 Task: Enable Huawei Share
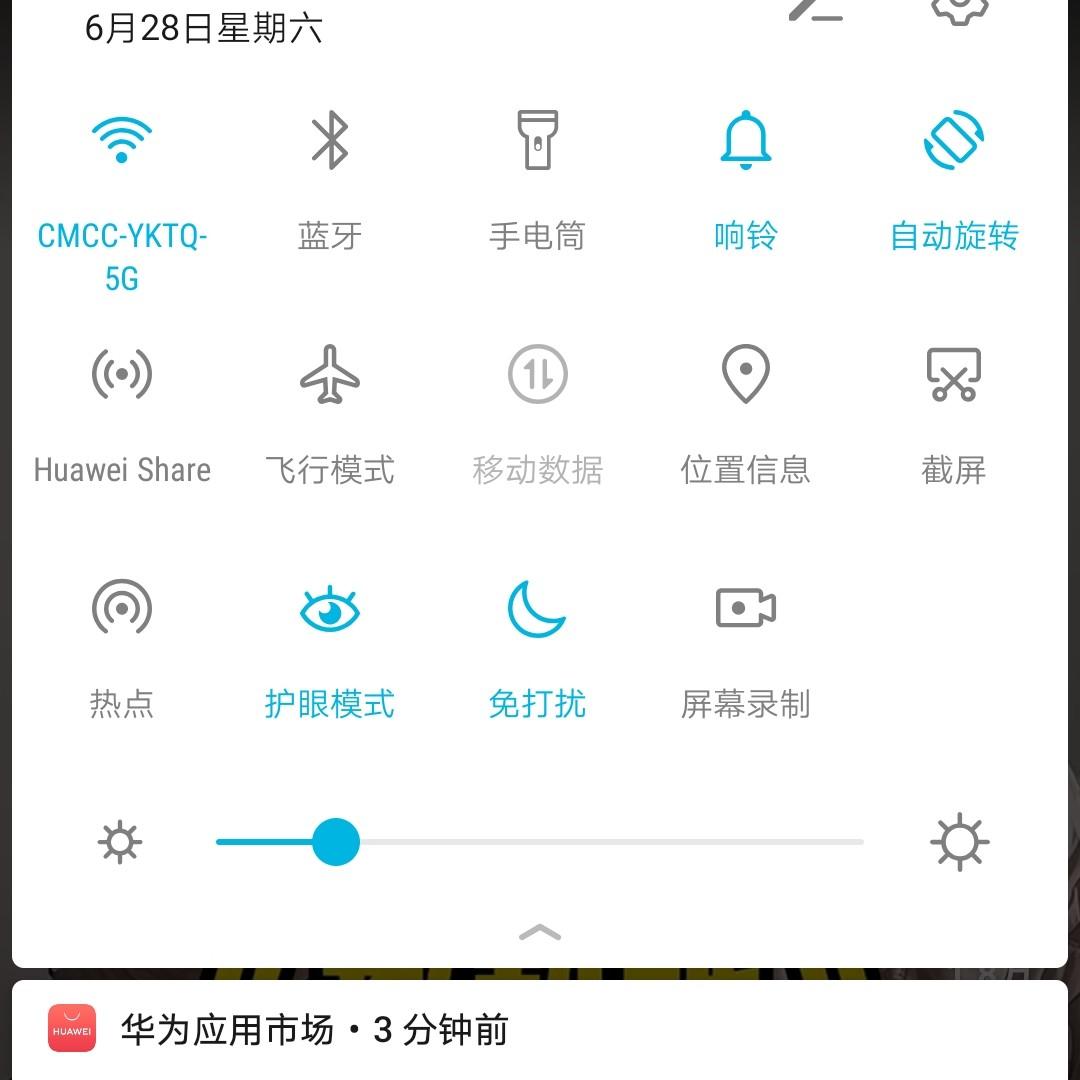tap(122, 375)
